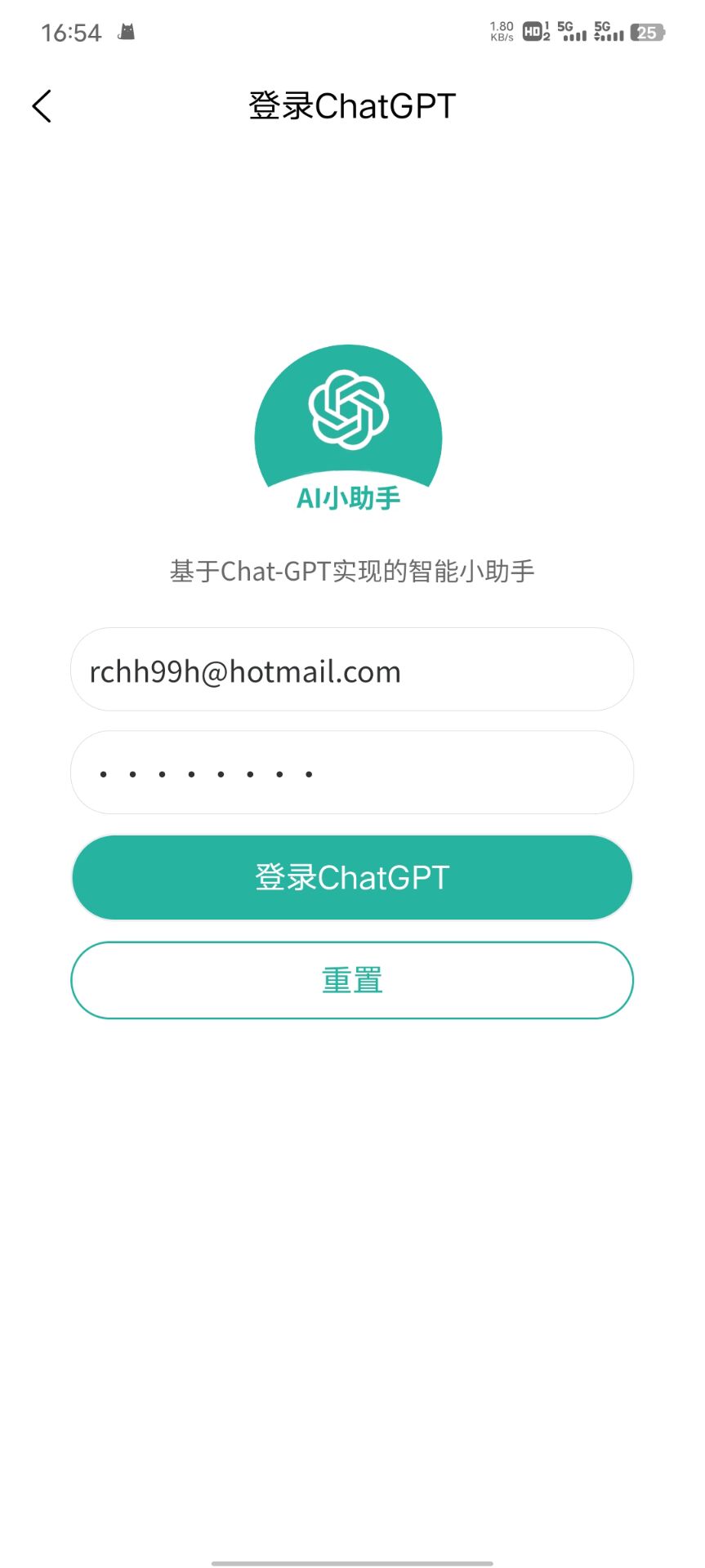Tap the email field showing rchh99h@hotmail.com
The width and height of the screenshot is (705, 1568).
tap(351, 671)
